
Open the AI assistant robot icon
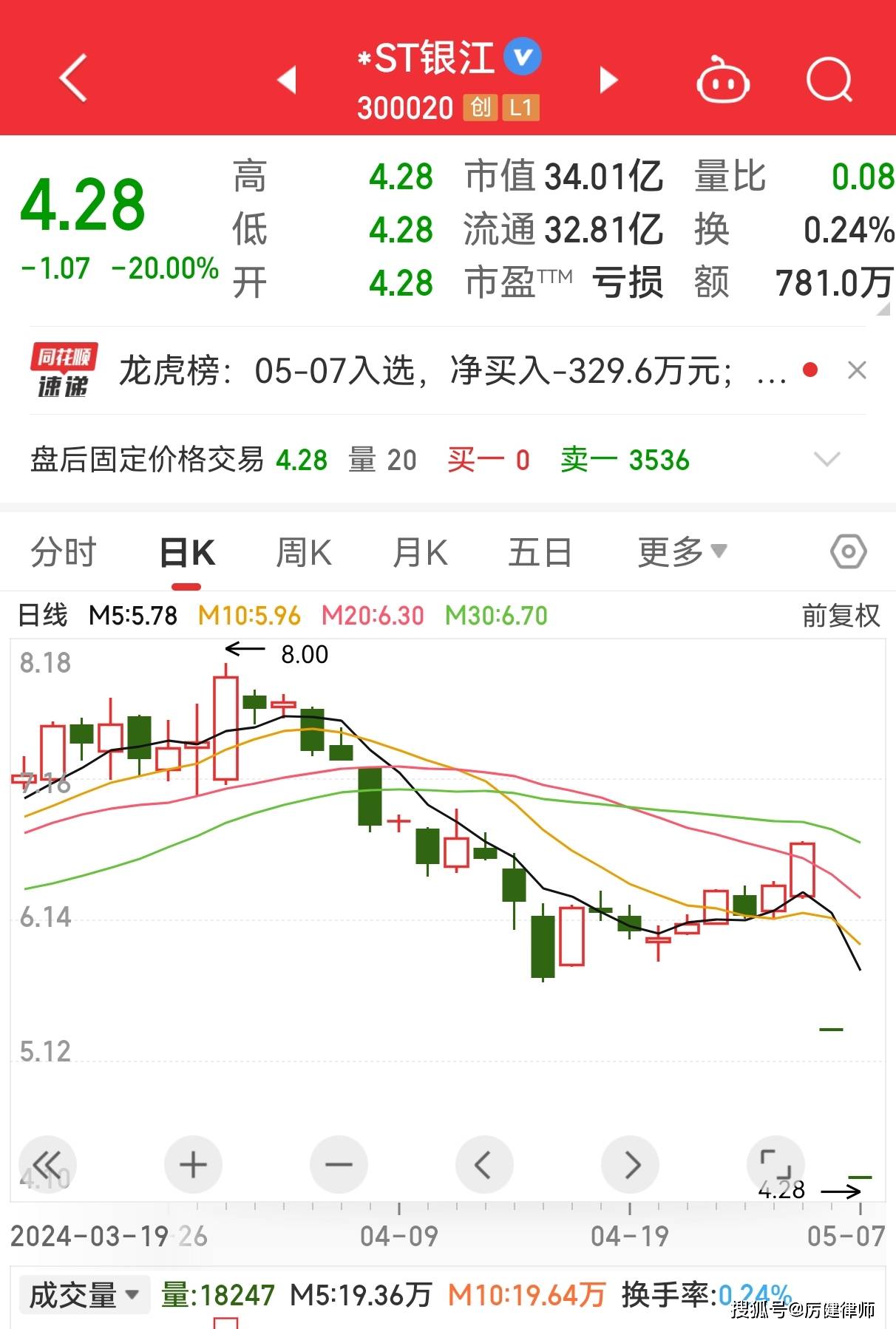pyautogui.click(x=722, y=80)
